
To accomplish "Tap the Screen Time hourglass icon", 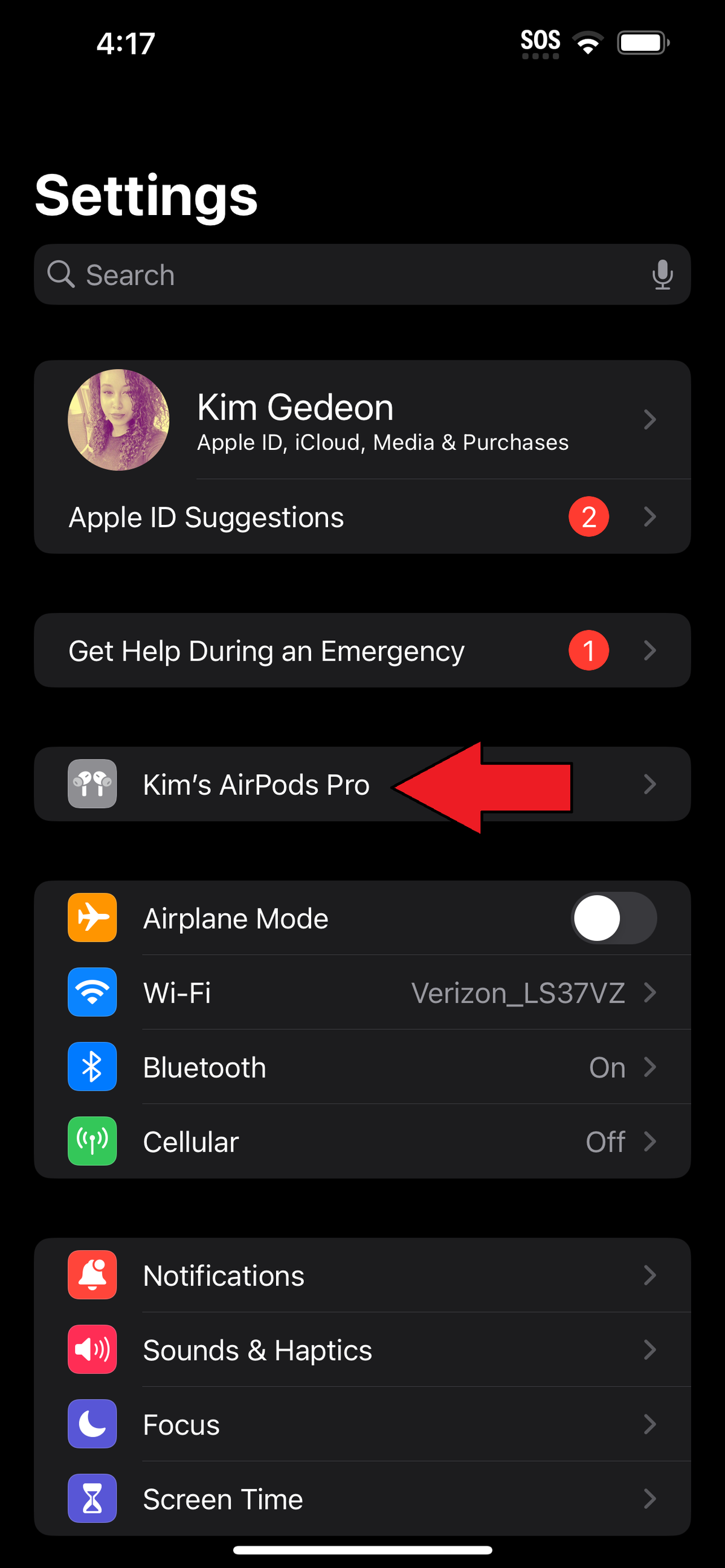I will [92, 1499].
